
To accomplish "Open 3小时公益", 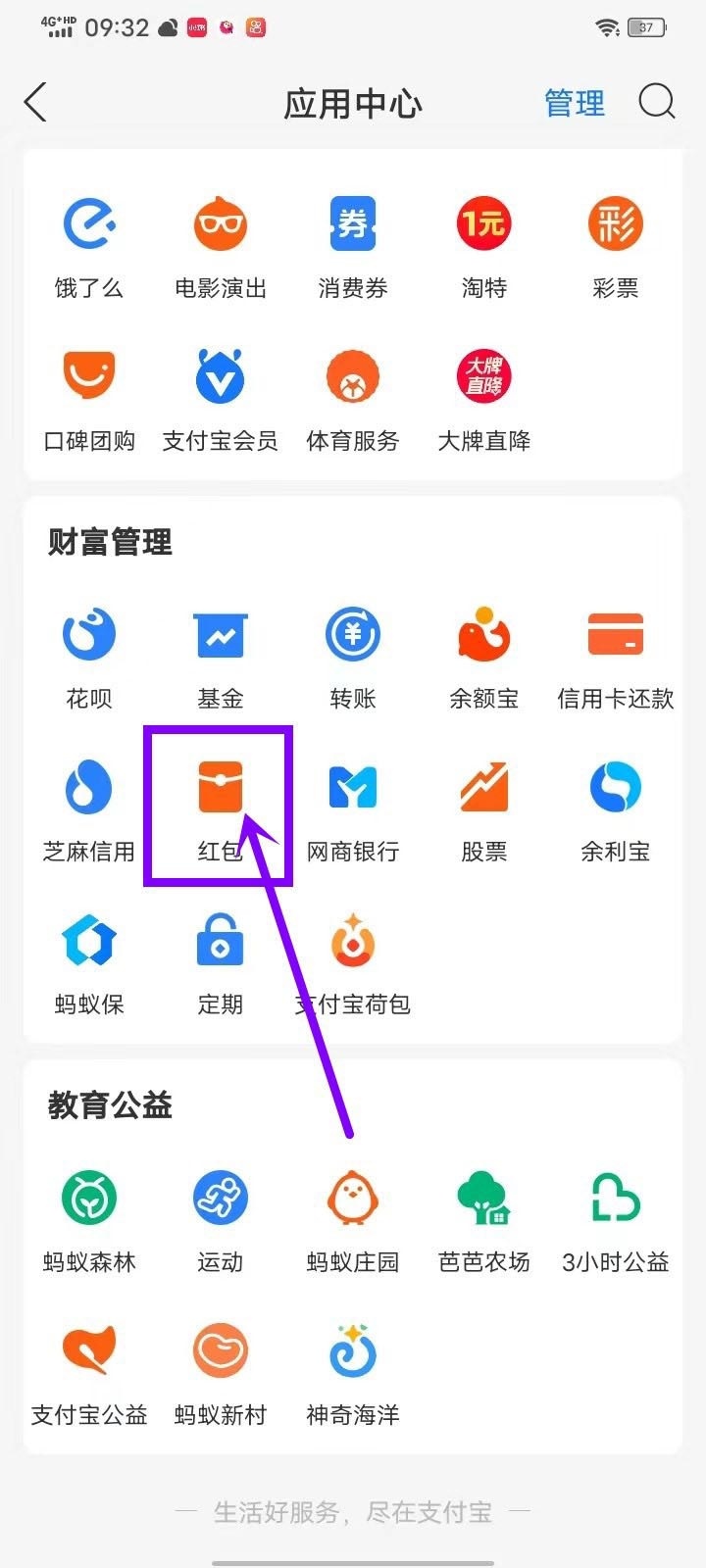I will coord(616,1218).
